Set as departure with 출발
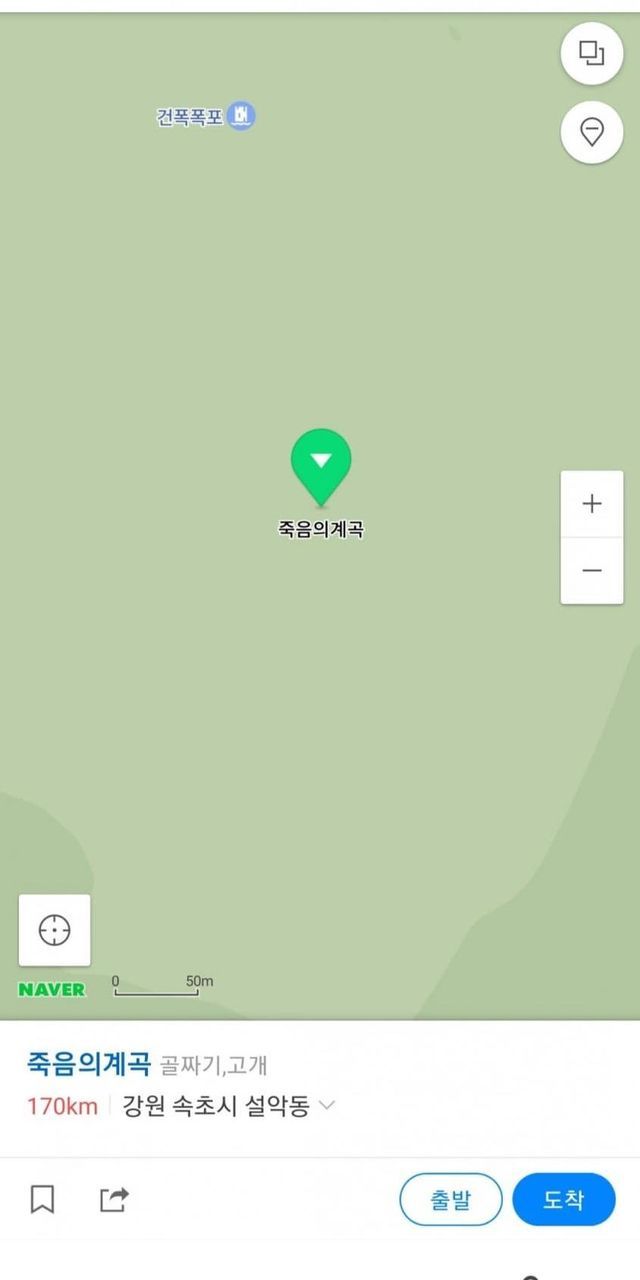 [x=451, y=1199]
